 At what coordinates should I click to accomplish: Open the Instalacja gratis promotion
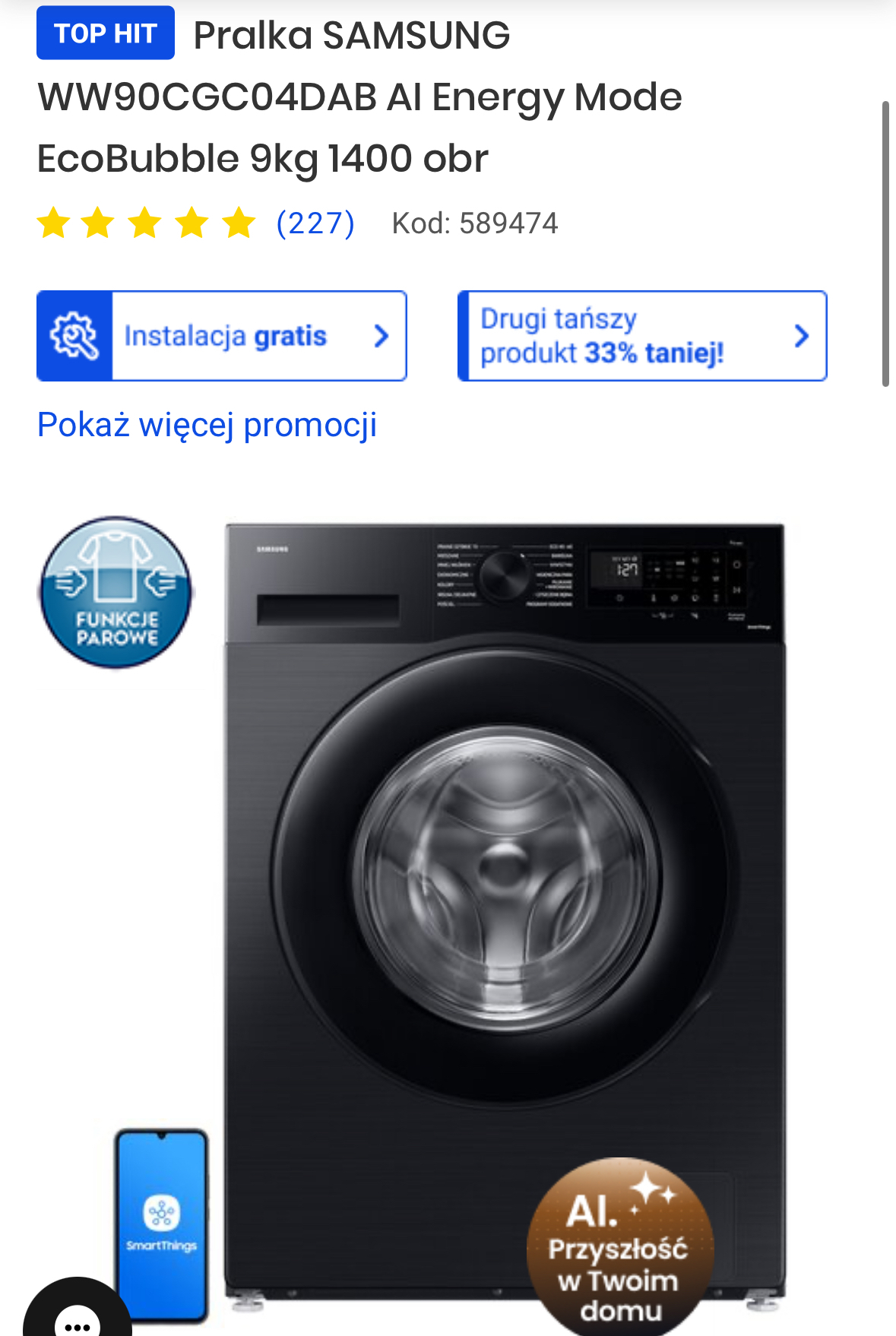(222, 336)
